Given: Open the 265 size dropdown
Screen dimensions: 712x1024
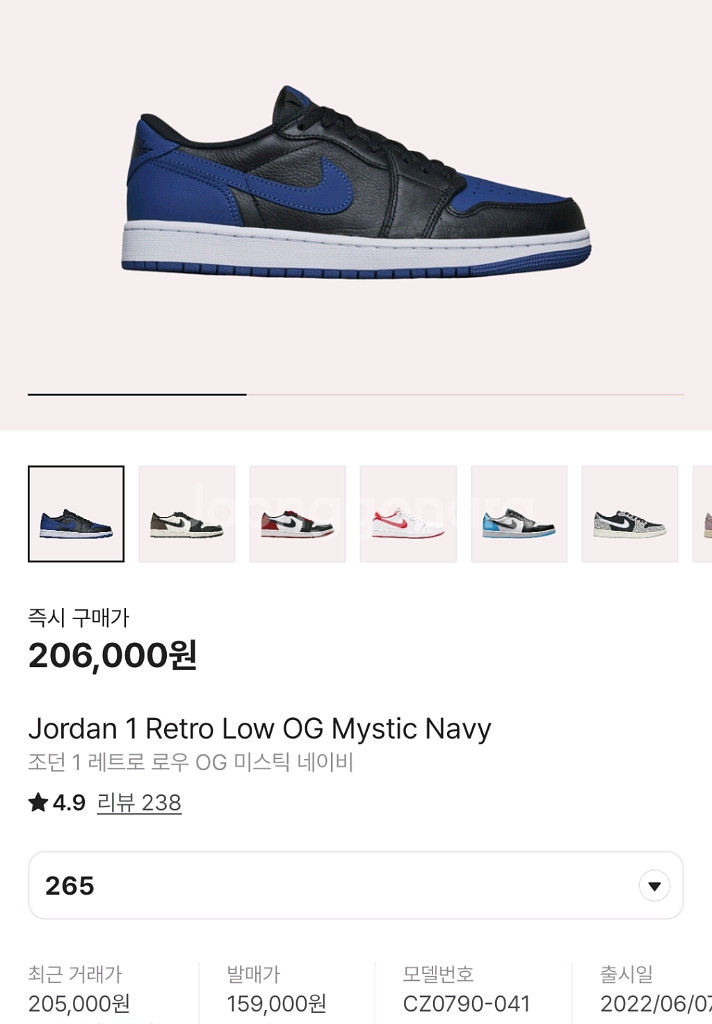Looking at the screenshot, I should point(355,886).
